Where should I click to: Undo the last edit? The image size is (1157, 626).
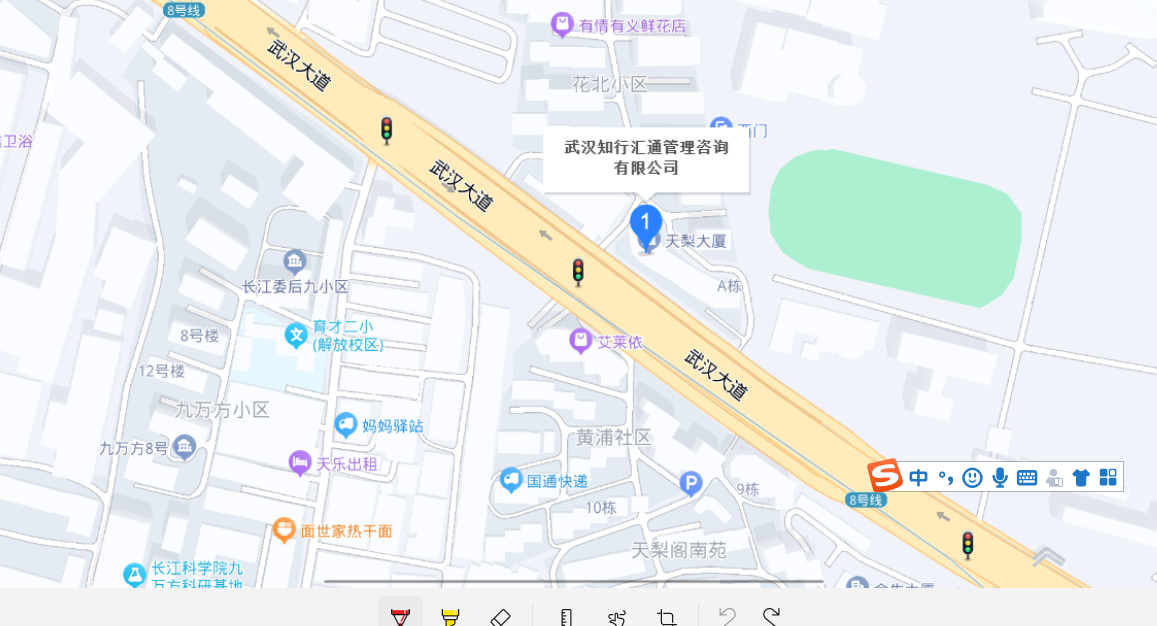pos(727,615)
